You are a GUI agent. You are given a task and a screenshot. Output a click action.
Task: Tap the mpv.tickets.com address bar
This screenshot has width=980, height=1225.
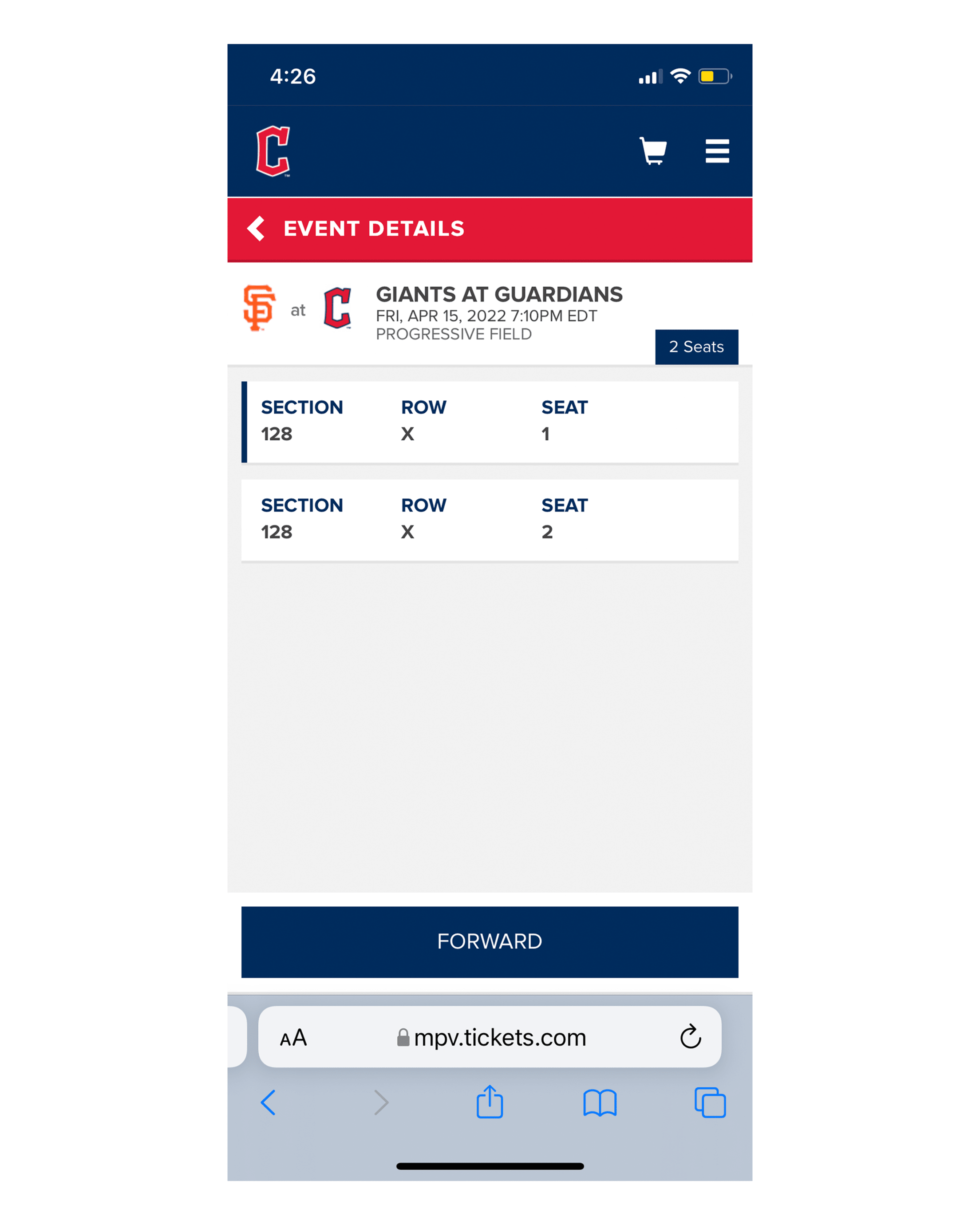click(x=491, y=1038)
